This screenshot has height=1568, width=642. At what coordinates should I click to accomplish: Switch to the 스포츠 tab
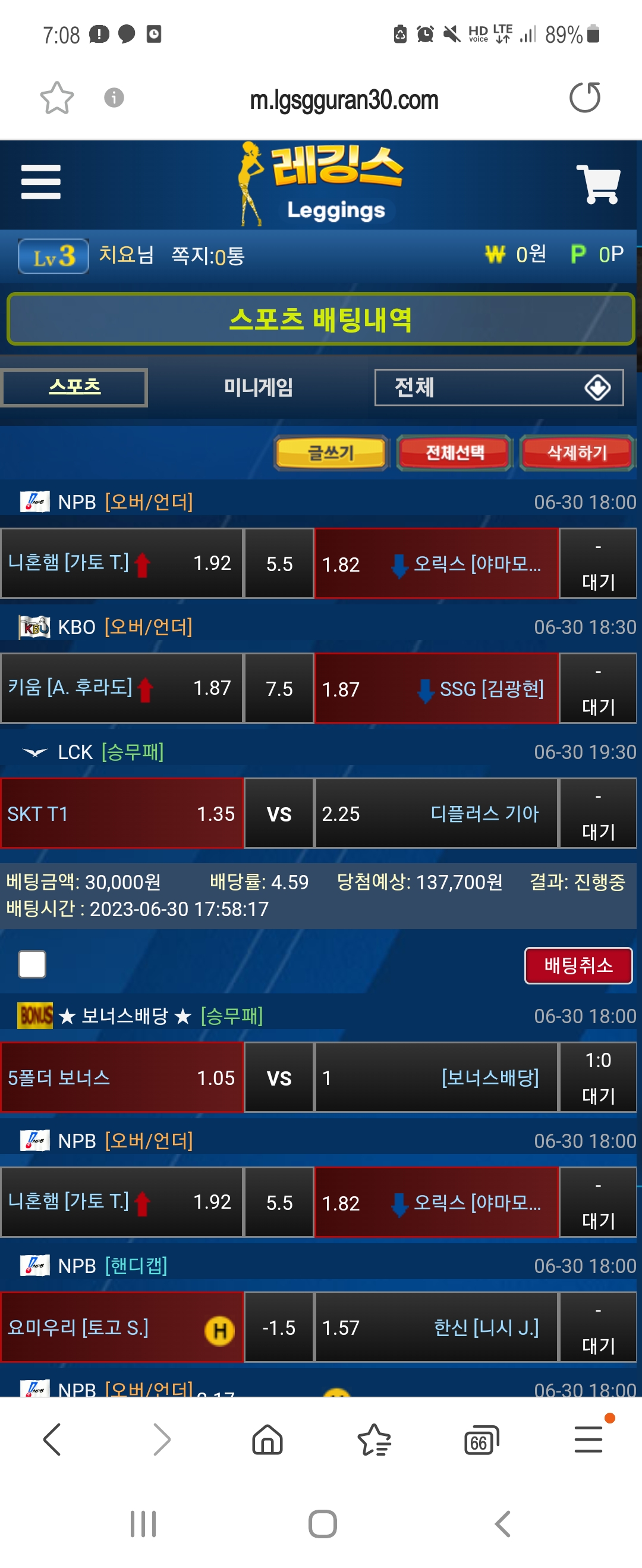point(74,387)
